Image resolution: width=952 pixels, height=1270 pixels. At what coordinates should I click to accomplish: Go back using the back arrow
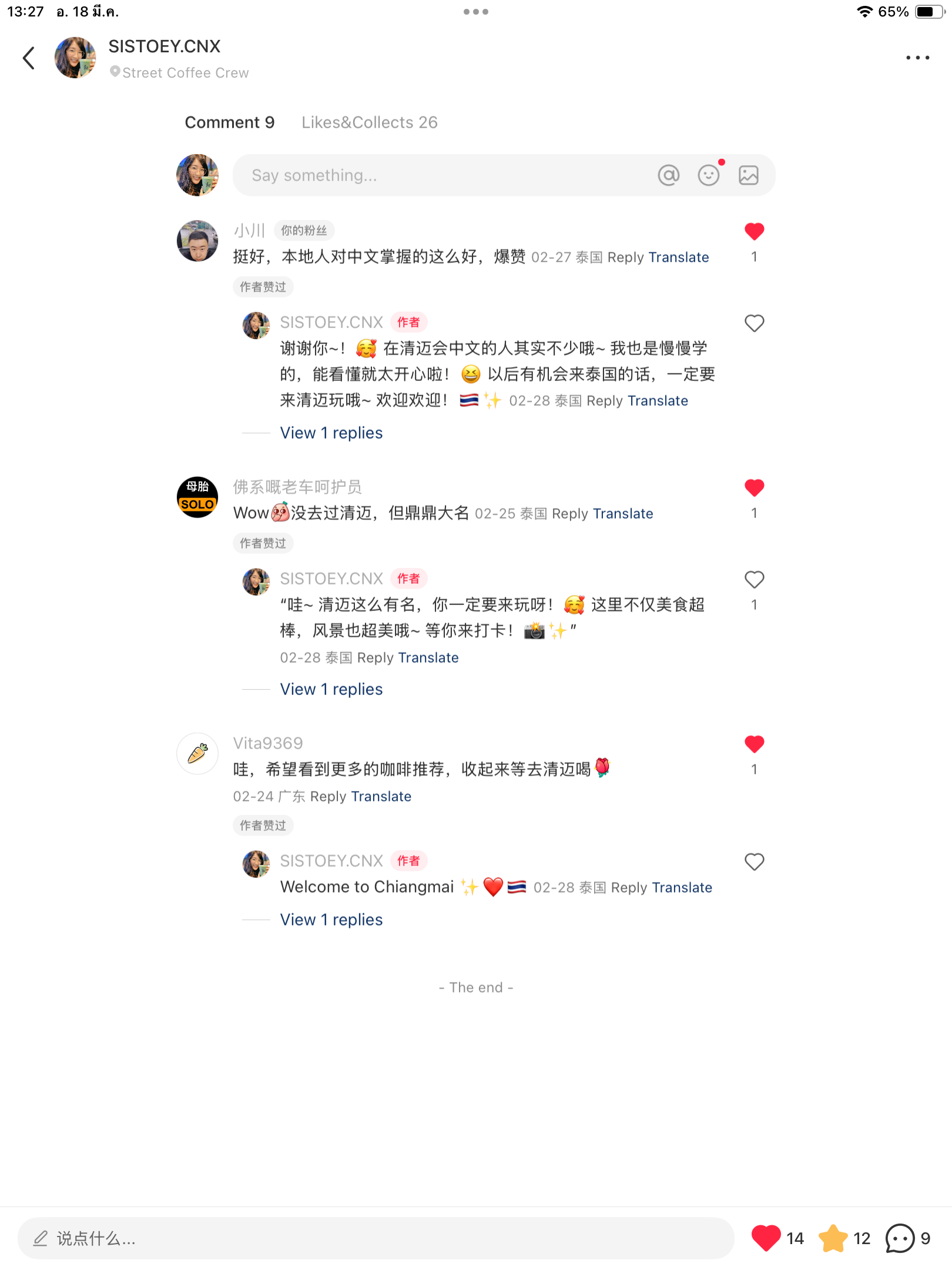click(x=28, y=58)
